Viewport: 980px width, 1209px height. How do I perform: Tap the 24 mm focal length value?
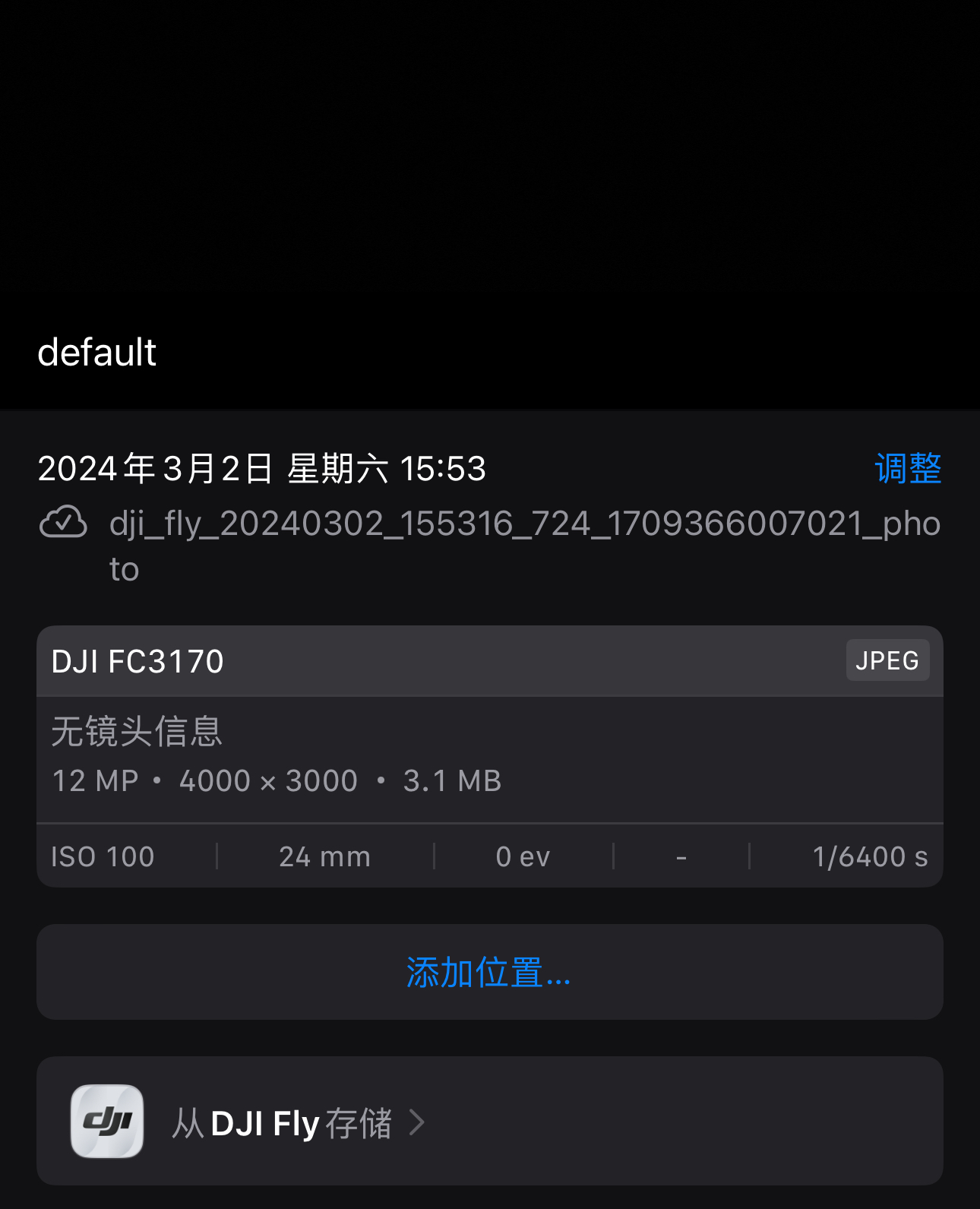point(324,856)
